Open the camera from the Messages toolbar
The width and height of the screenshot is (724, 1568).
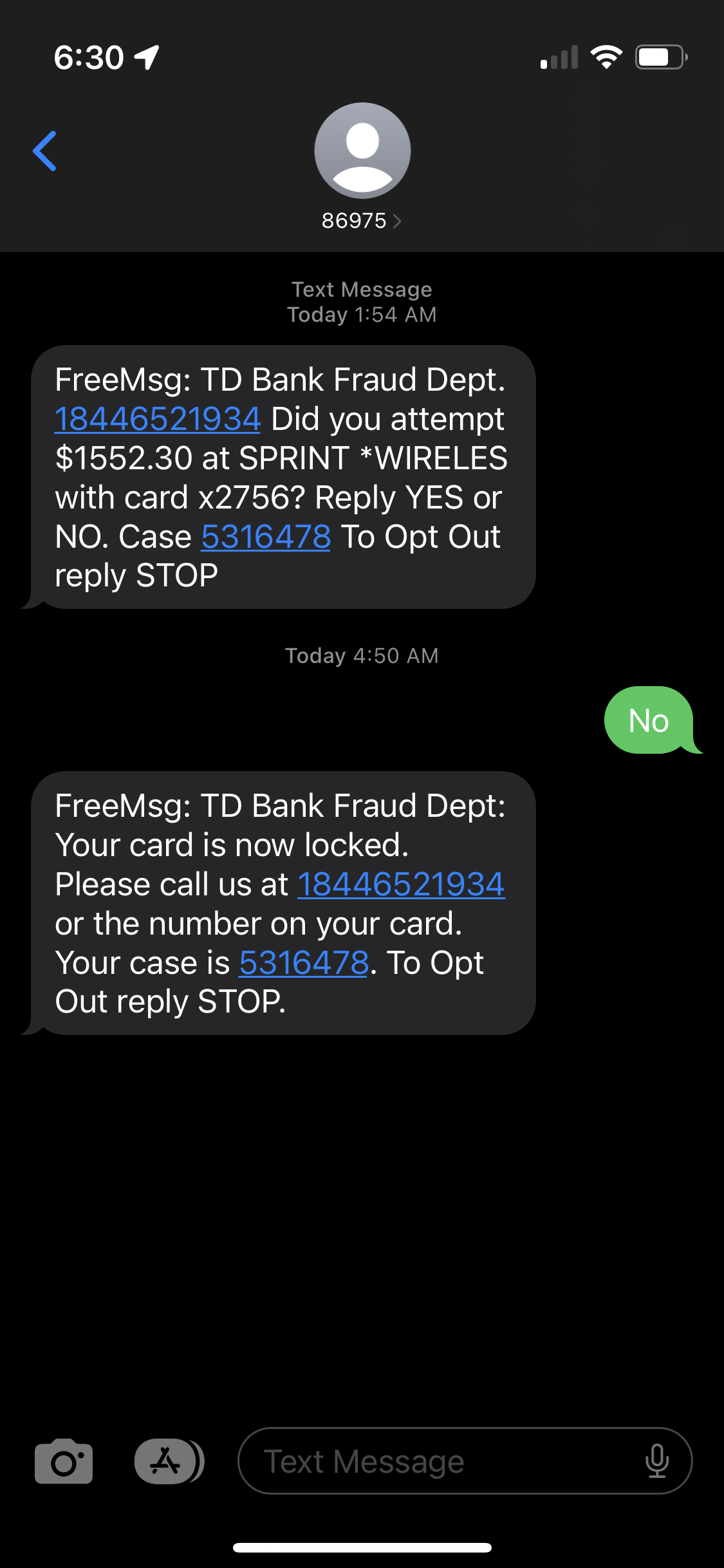click(64, 1461)
